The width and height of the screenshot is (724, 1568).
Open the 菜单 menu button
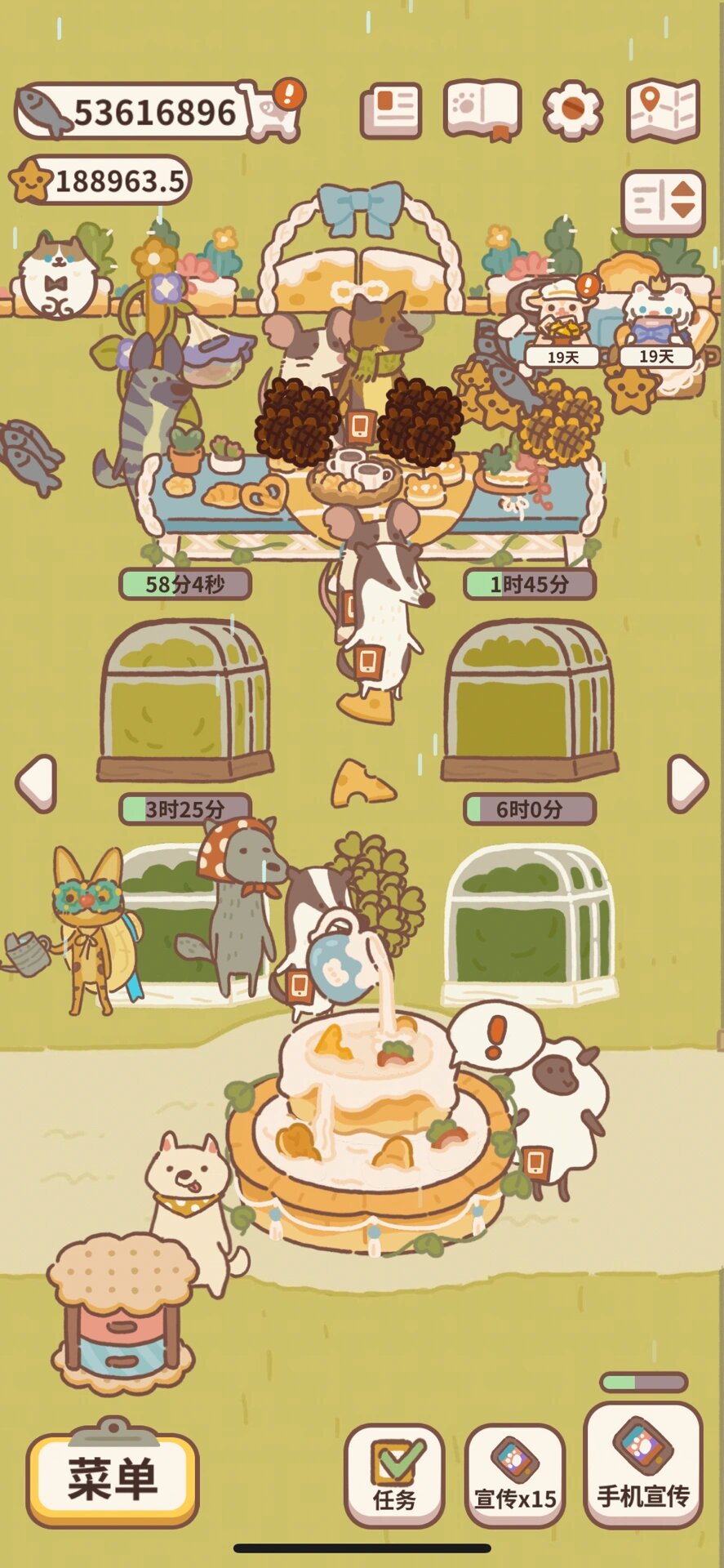112,1478
